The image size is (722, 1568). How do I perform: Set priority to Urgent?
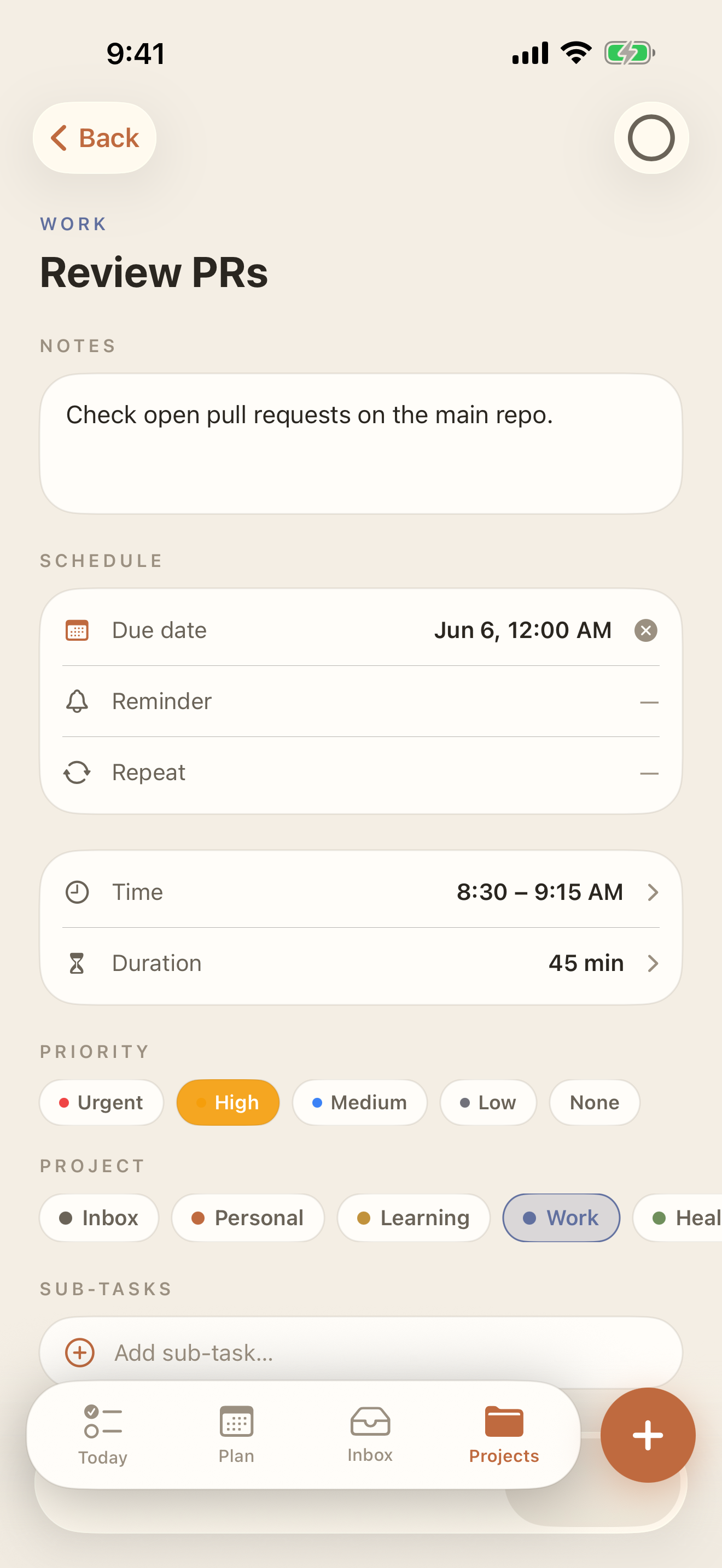coord(102,1102)
